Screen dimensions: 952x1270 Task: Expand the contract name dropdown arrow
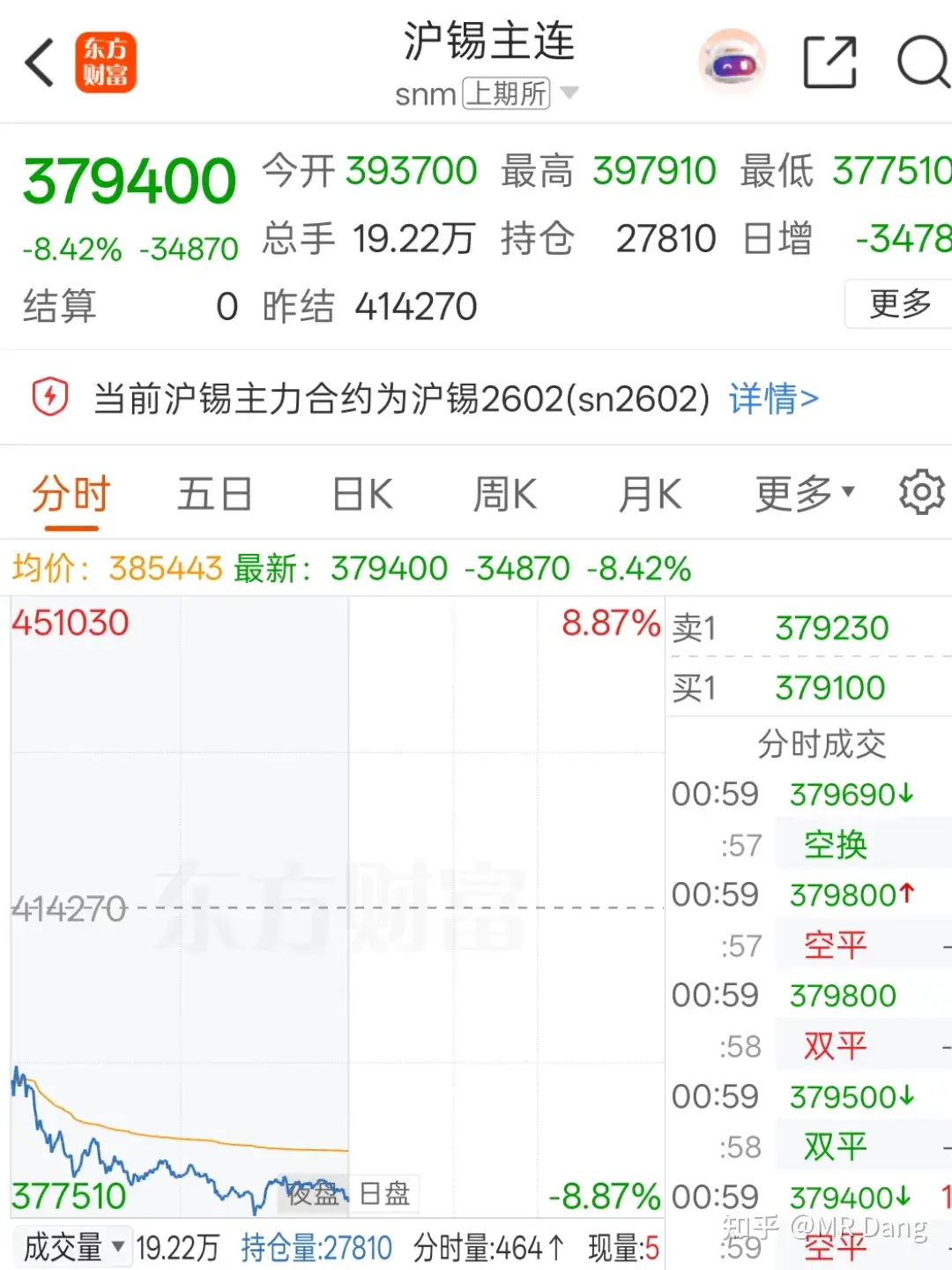(x=569, y=93)
